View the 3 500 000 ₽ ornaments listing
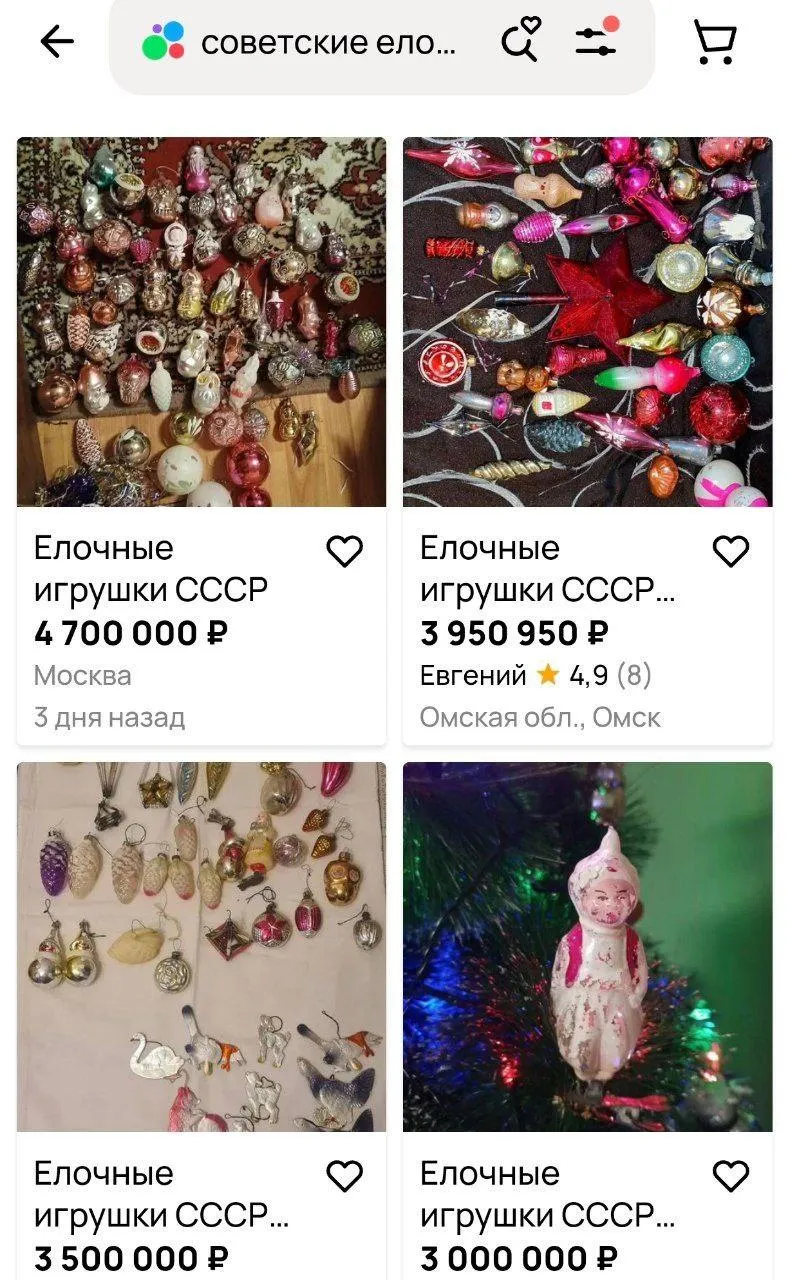The height and width of the screenshot is (1280, 788). tap(201, 947)
